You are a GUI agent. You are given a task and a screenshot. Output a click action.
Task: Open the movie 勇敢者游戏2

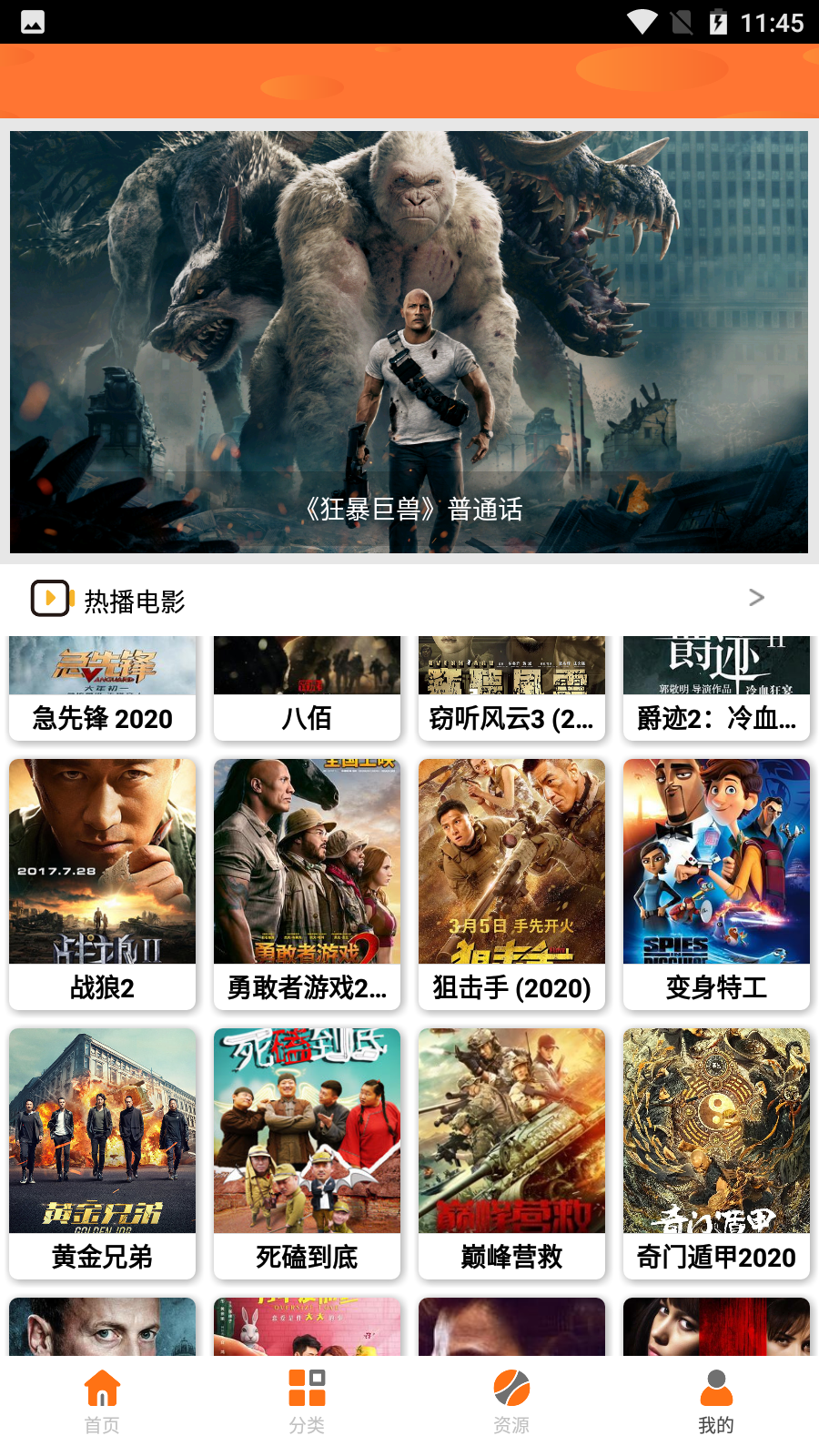(x=307, y=883)
